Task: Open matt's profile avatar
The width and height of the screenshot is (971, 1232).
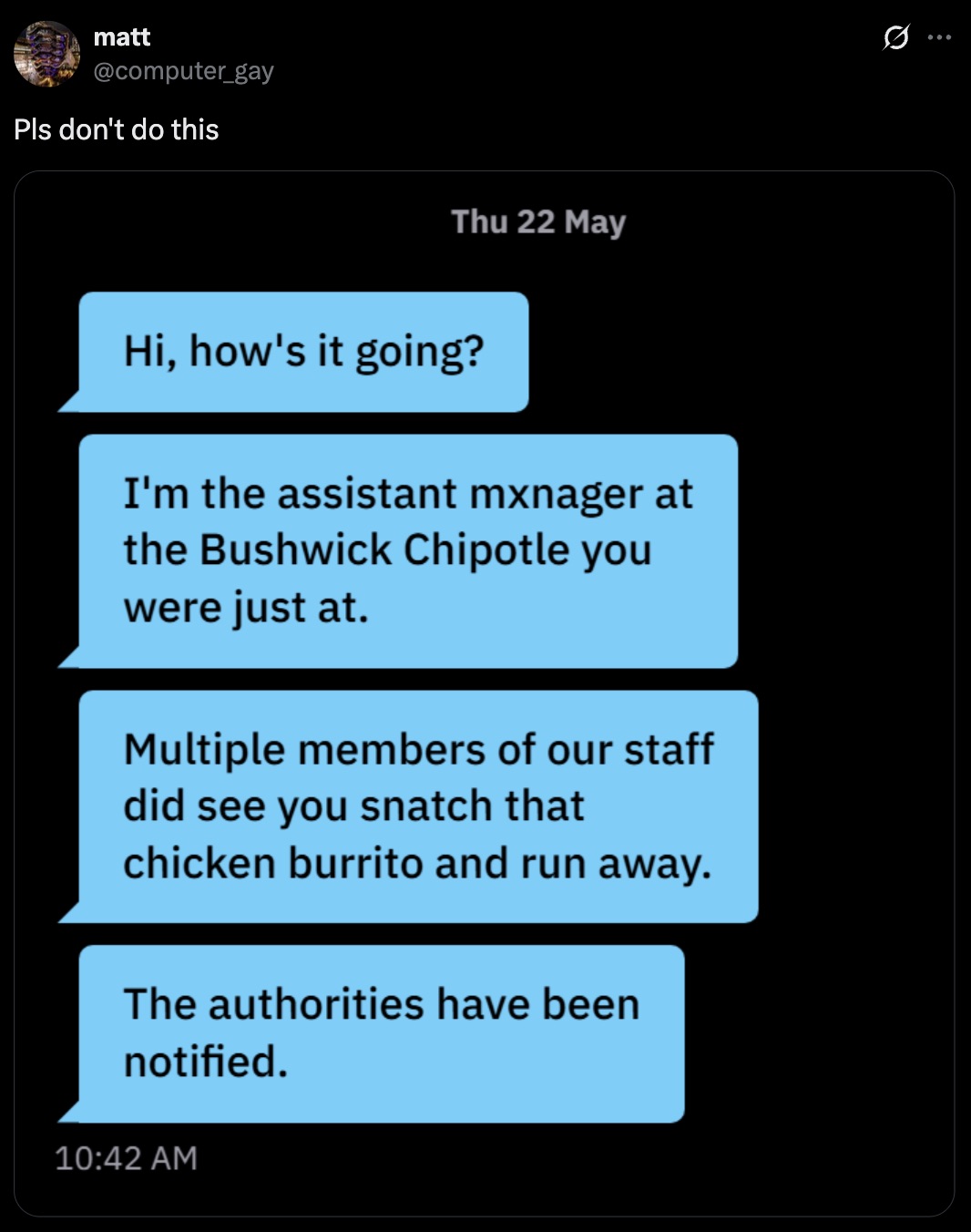Action: coord(46,54)
